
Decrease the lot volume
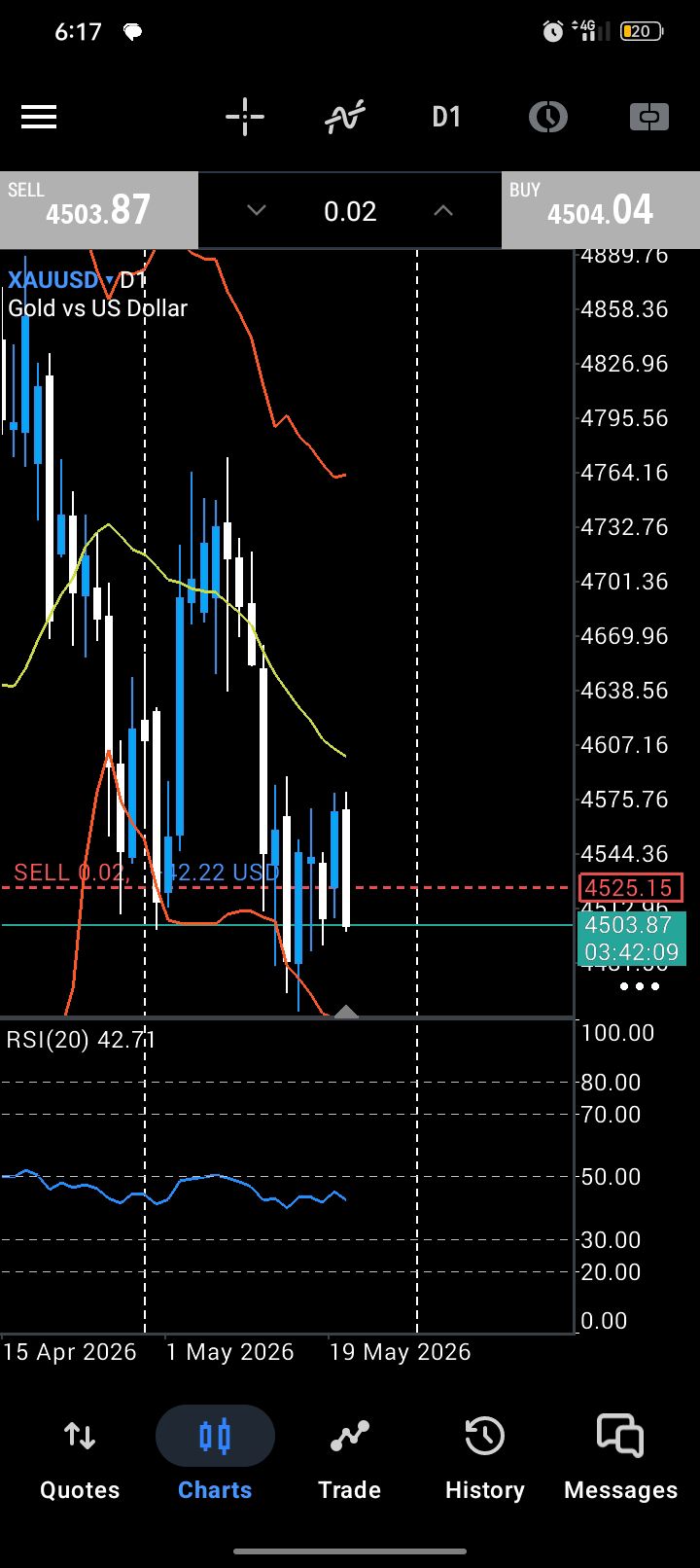(257, 211)
